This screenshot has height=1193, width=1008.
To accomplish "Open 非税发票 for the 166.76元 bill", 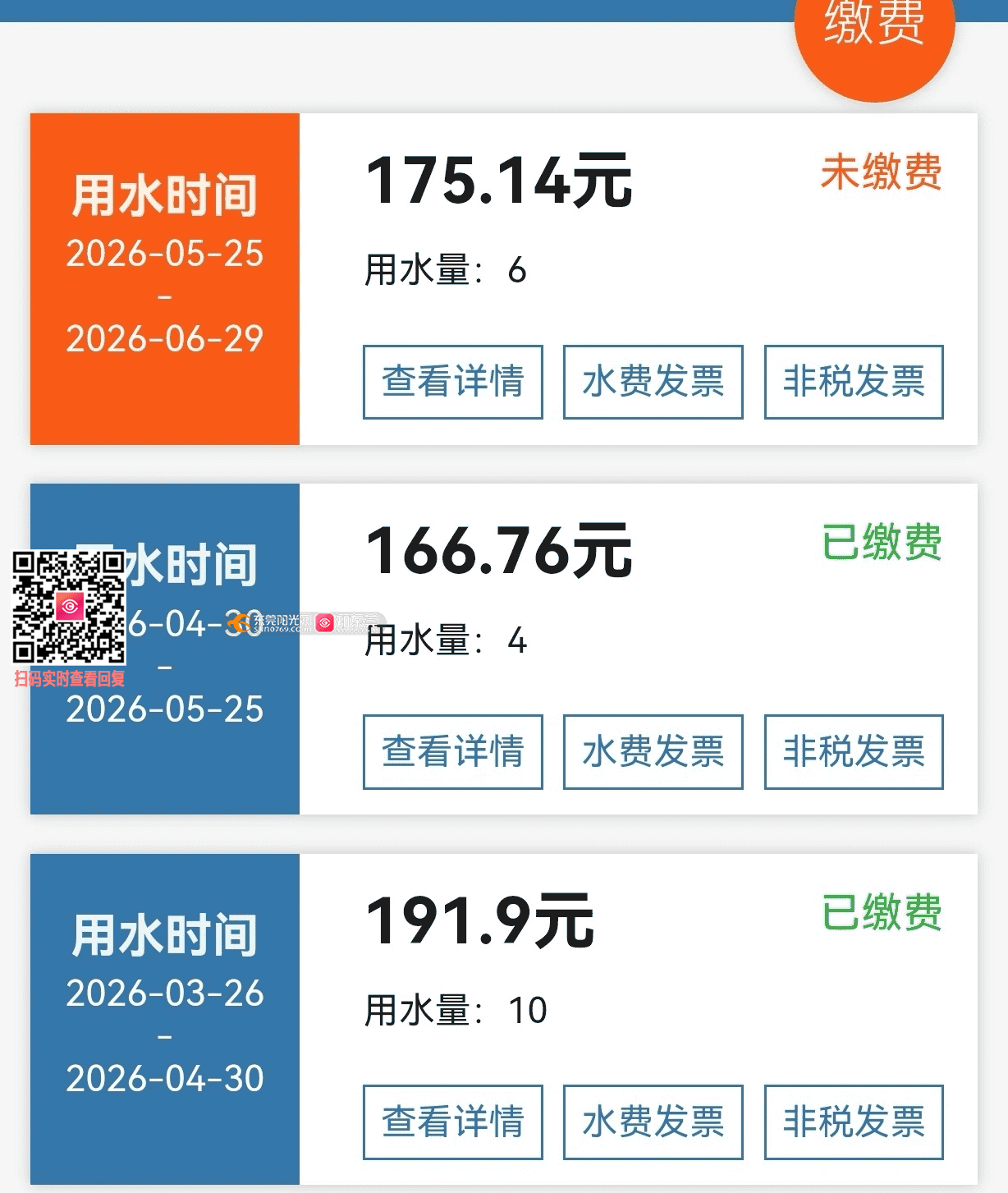I will (854, 752).
